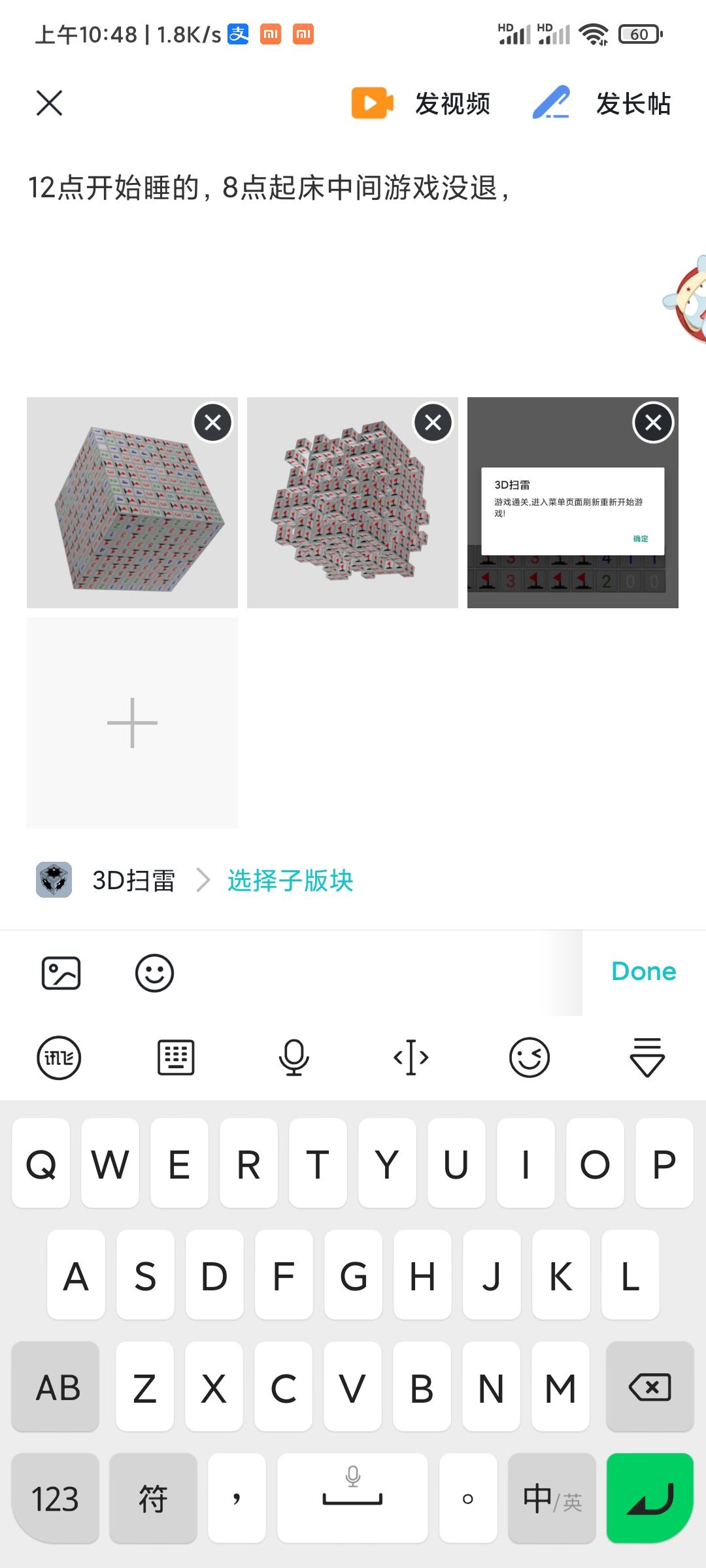Image resolution: width=706 pixels, height=1568 pixels.
Task: Open the AB key options
Action: (56, 1388)
